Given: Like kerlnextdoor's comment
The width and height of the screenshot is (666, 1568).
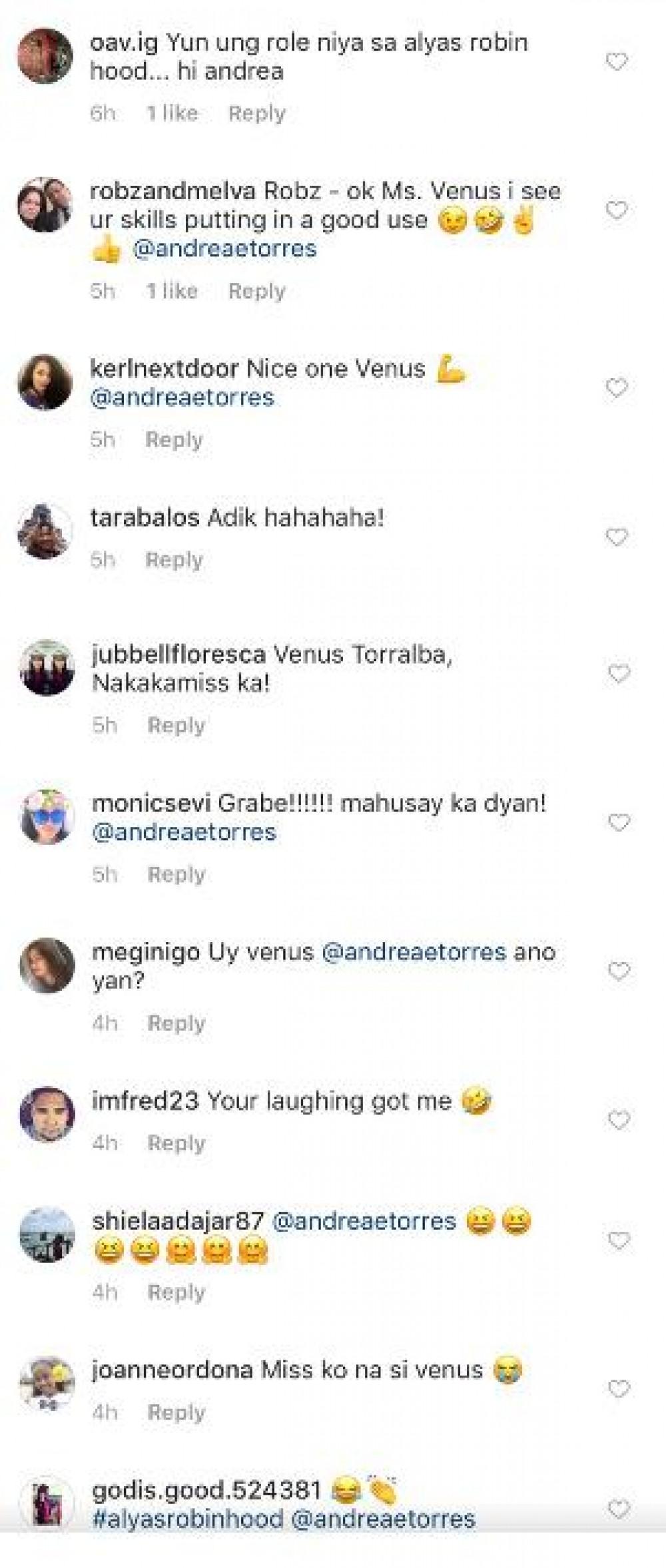Looking at the screenshot, I should (x=617, y=388).
